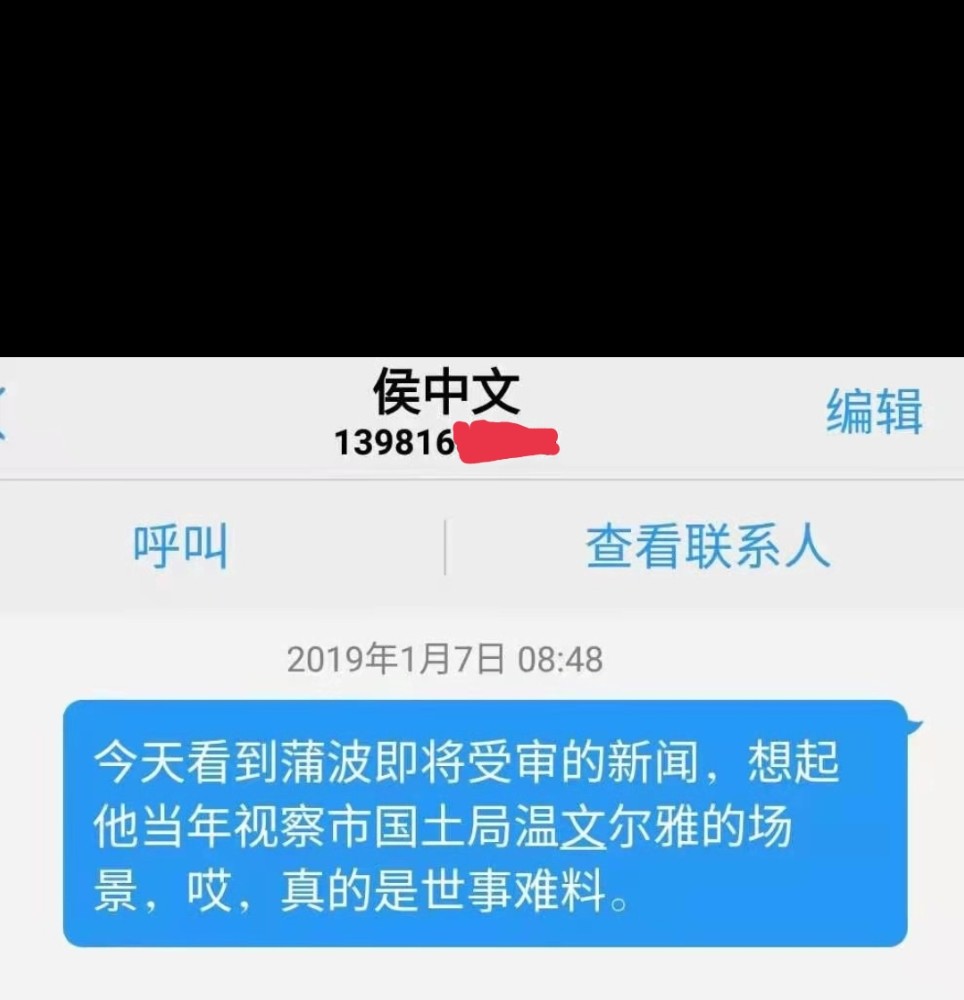Screen dimensions: 964x1000
Task: Tap 编辑 to edit the conversation
Action: click(873, 411)
